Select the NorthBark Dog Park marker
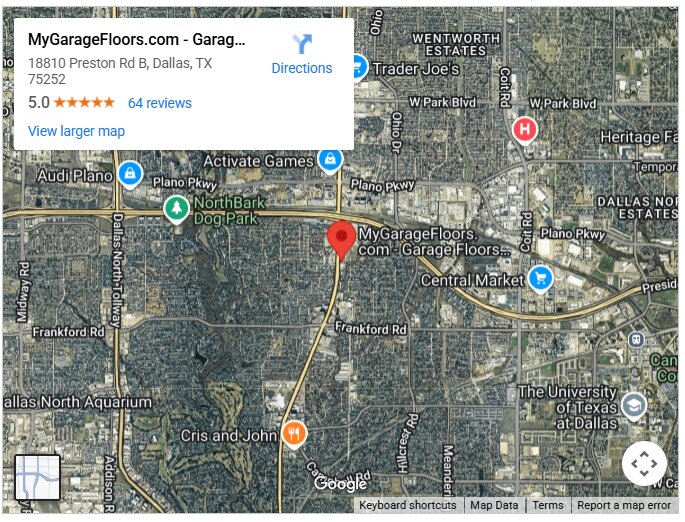The height and width of the screenshot is (522, 685). tap(176, 208)
